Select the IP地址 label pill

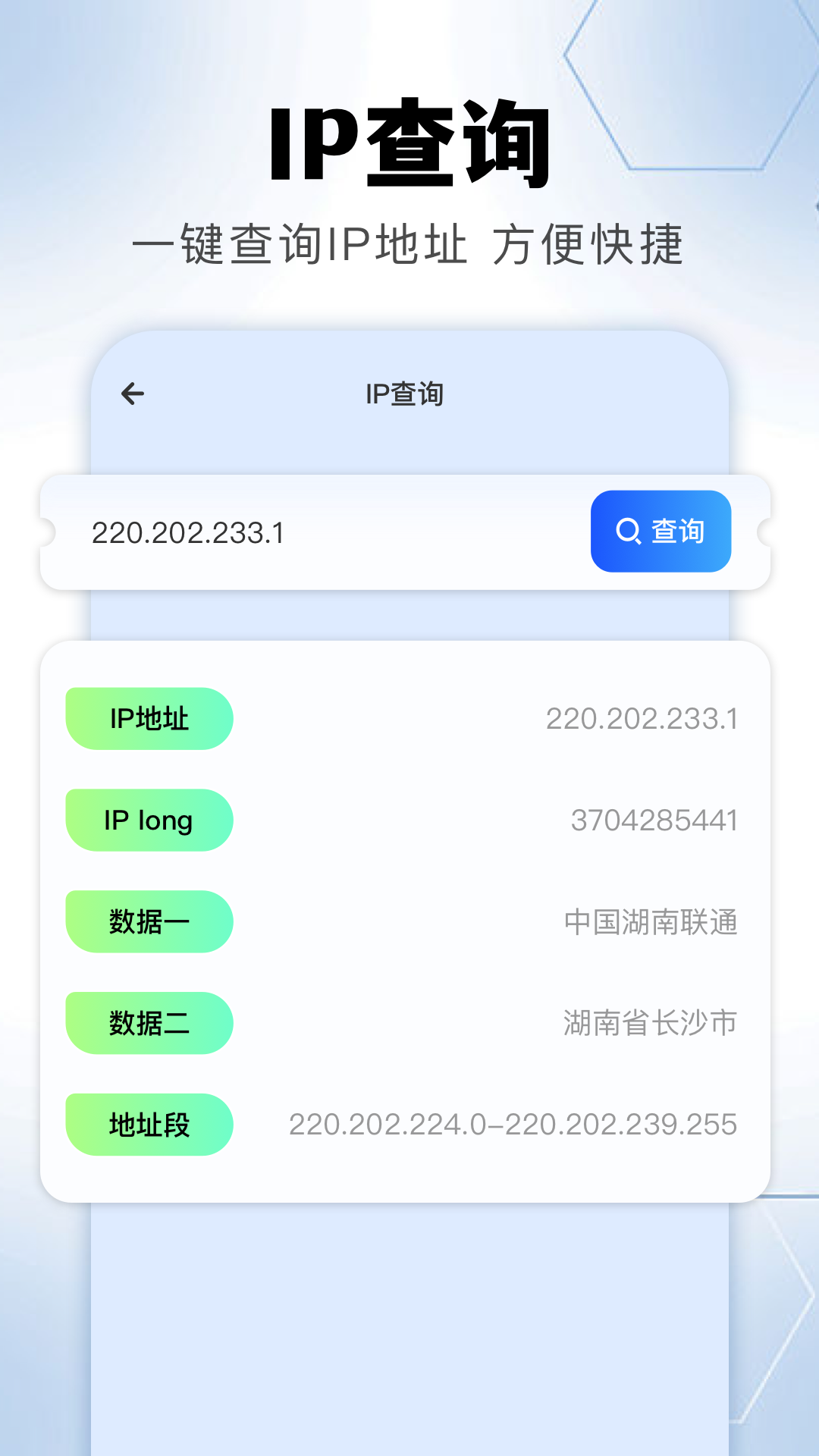click(149, 718)
